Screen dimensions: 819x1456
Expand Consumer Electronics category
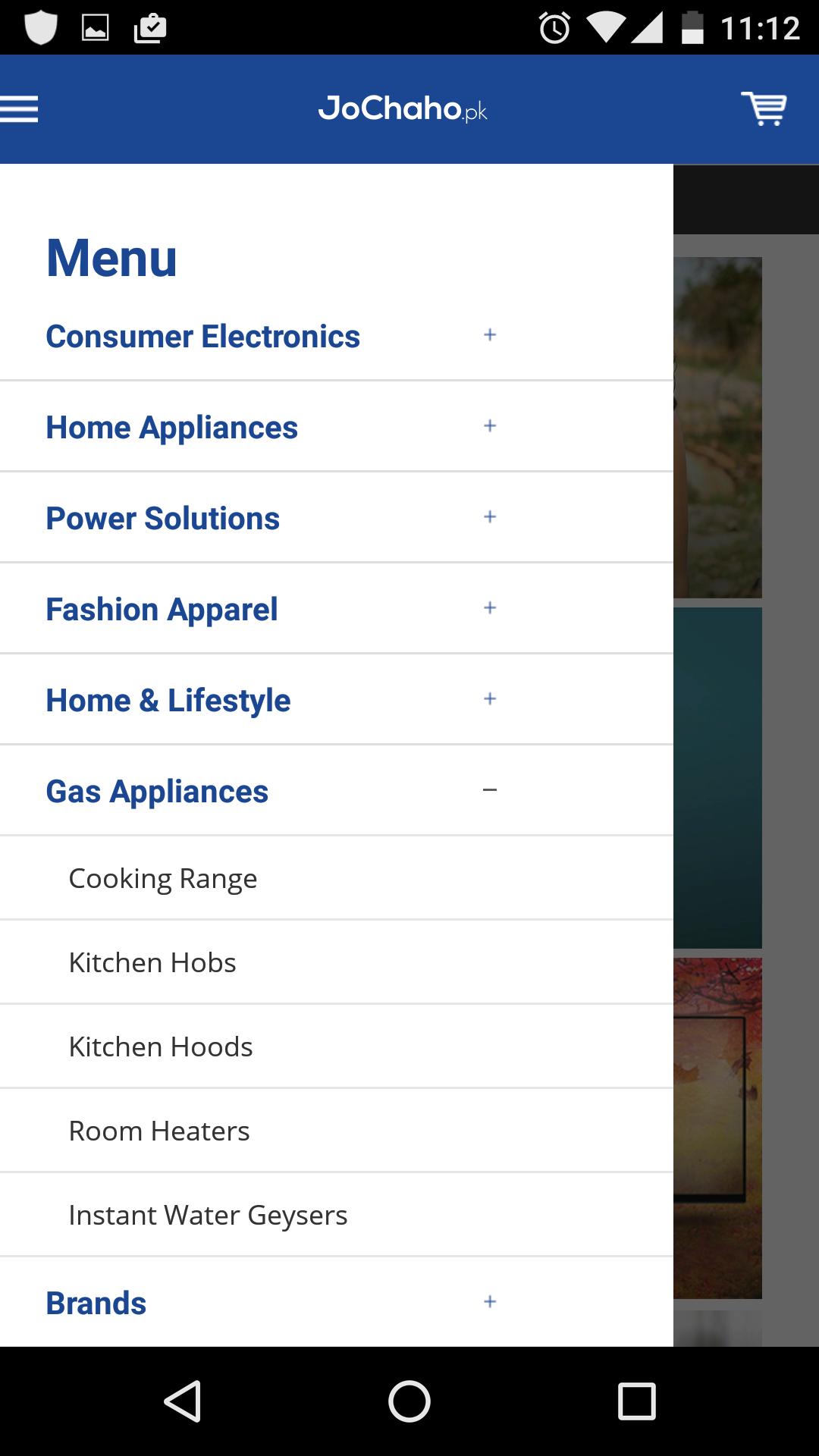(x=490, y=335)
